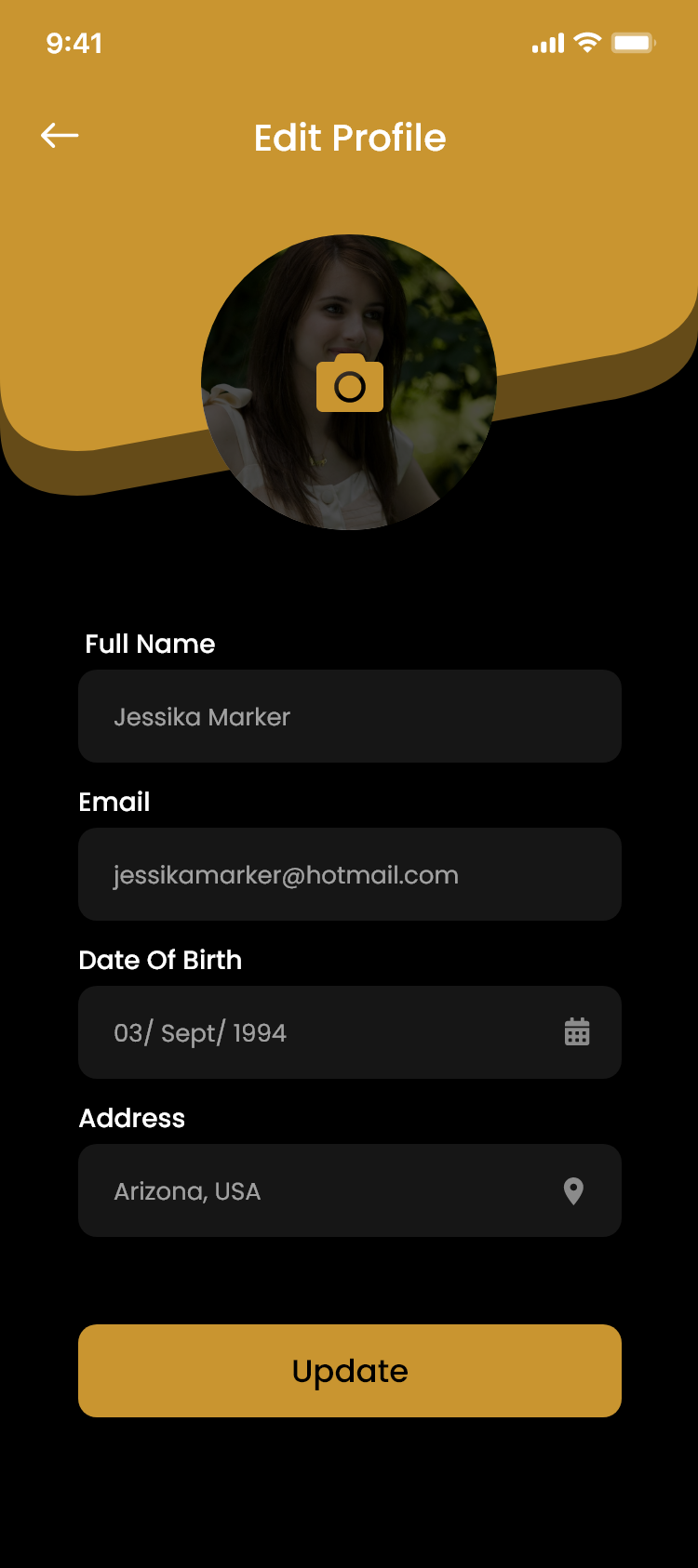This screenshot has height=1568, width=698.
Task: Edit the Full Name field
Action: [349, 716]
